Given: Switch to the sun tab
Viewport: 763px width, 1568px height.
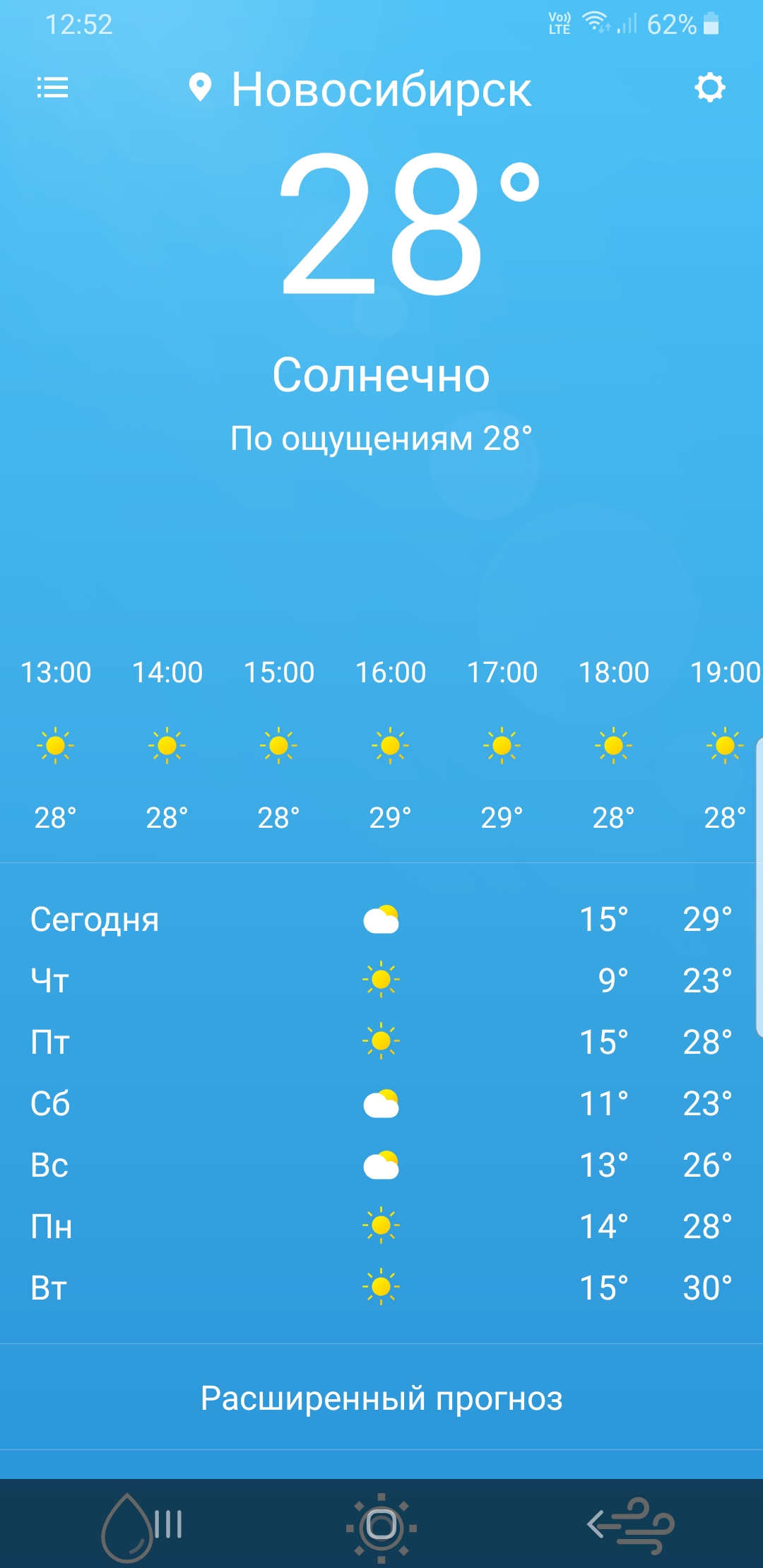Looking at the screenshot, I should [x=381, y=1527].
